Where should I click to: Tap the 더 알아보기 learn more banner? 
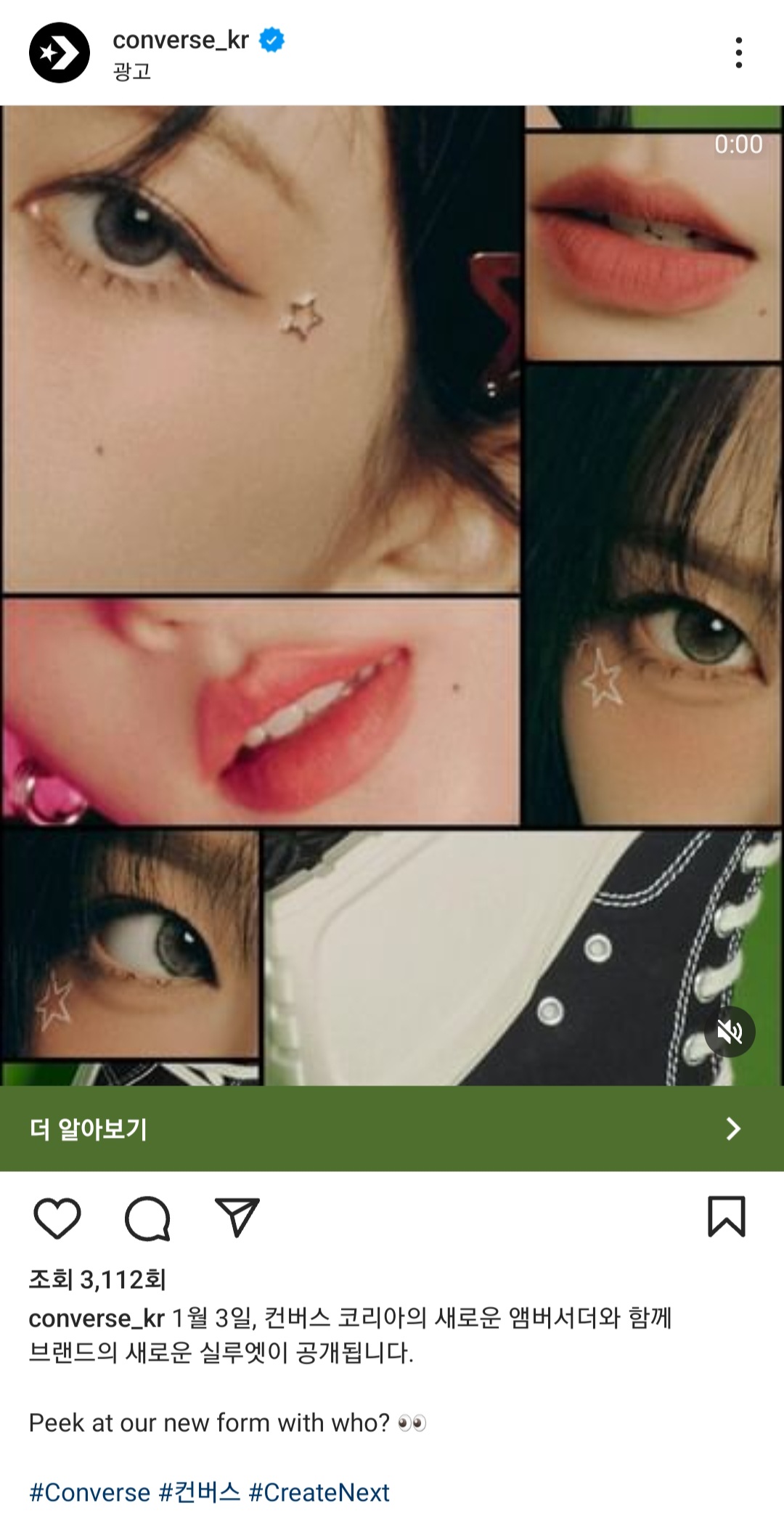point(392,1128)
